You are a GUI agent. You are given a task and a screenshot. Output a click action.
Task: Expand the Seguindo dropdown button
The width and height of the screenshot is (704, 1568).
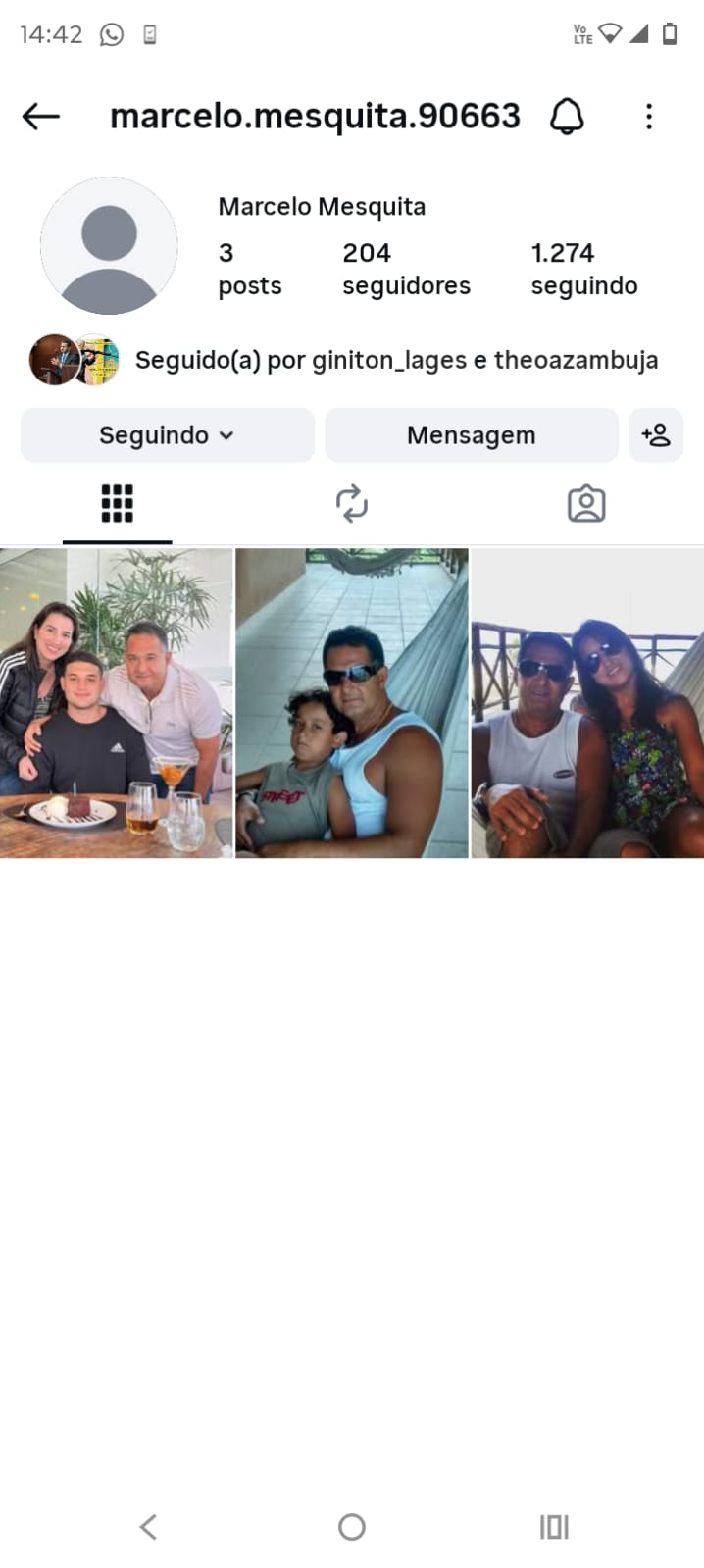(x=167, y=435)
